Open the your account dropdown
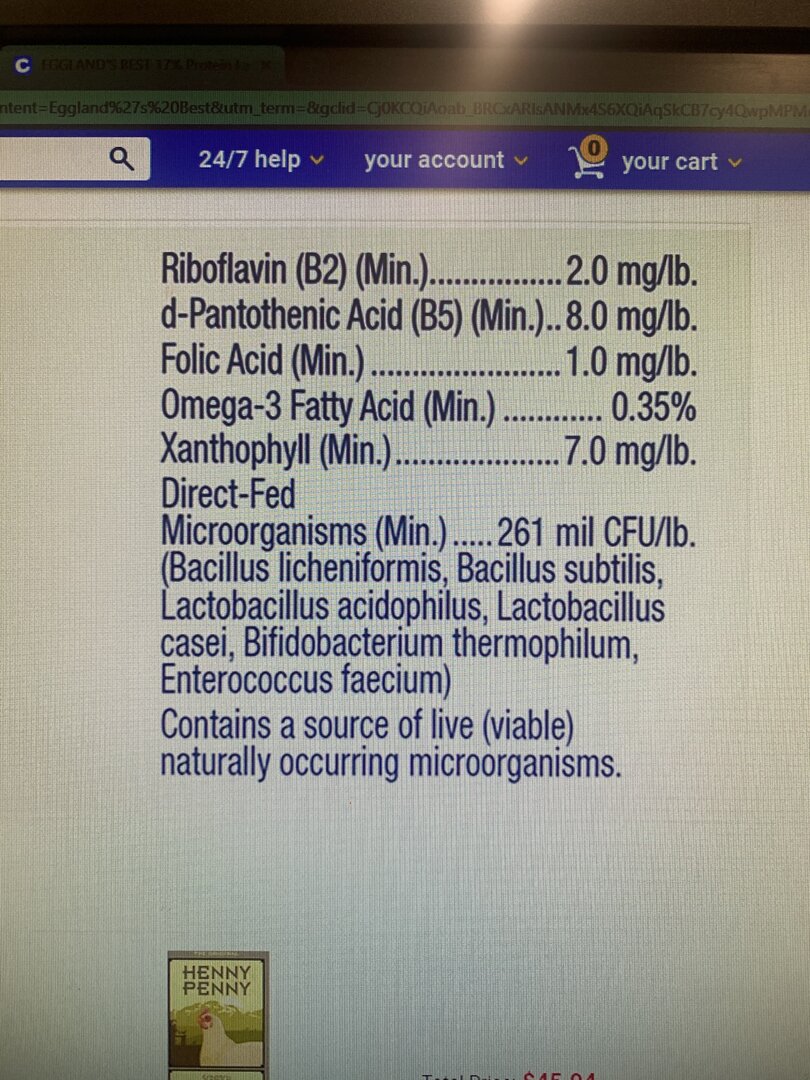 pos(446,160)
